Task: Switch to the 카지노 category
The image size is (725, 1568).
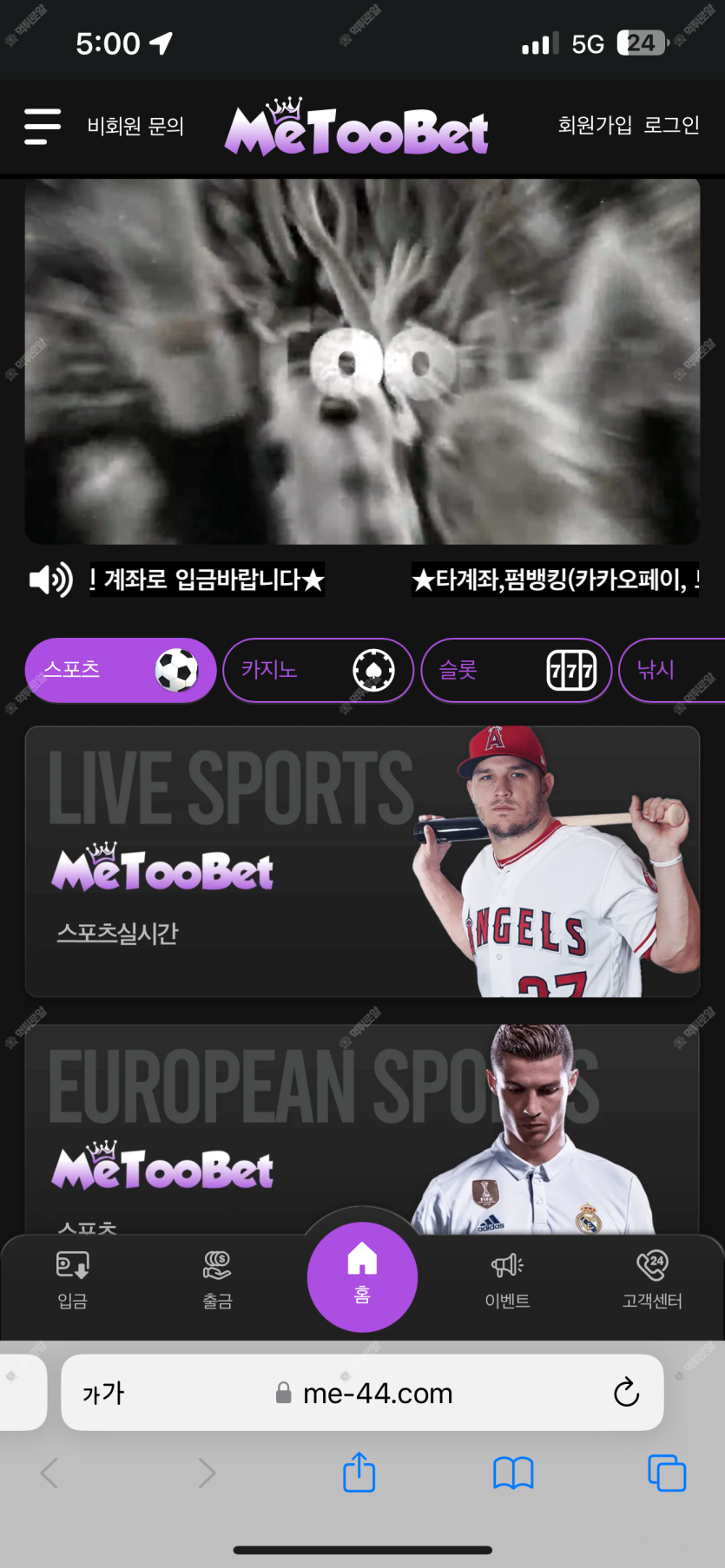Action: (318, 670)
